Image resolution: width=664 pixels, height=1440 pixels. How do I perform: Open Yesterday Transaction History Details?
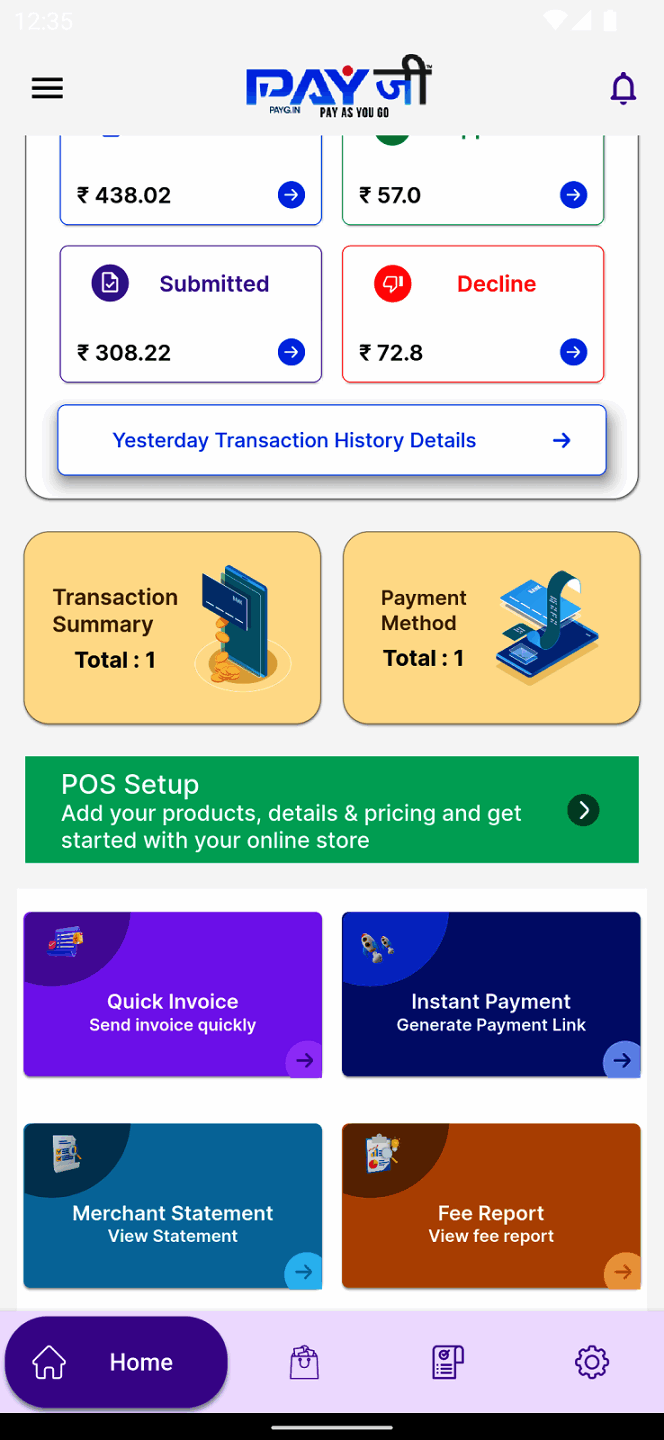tap(332, 440)
